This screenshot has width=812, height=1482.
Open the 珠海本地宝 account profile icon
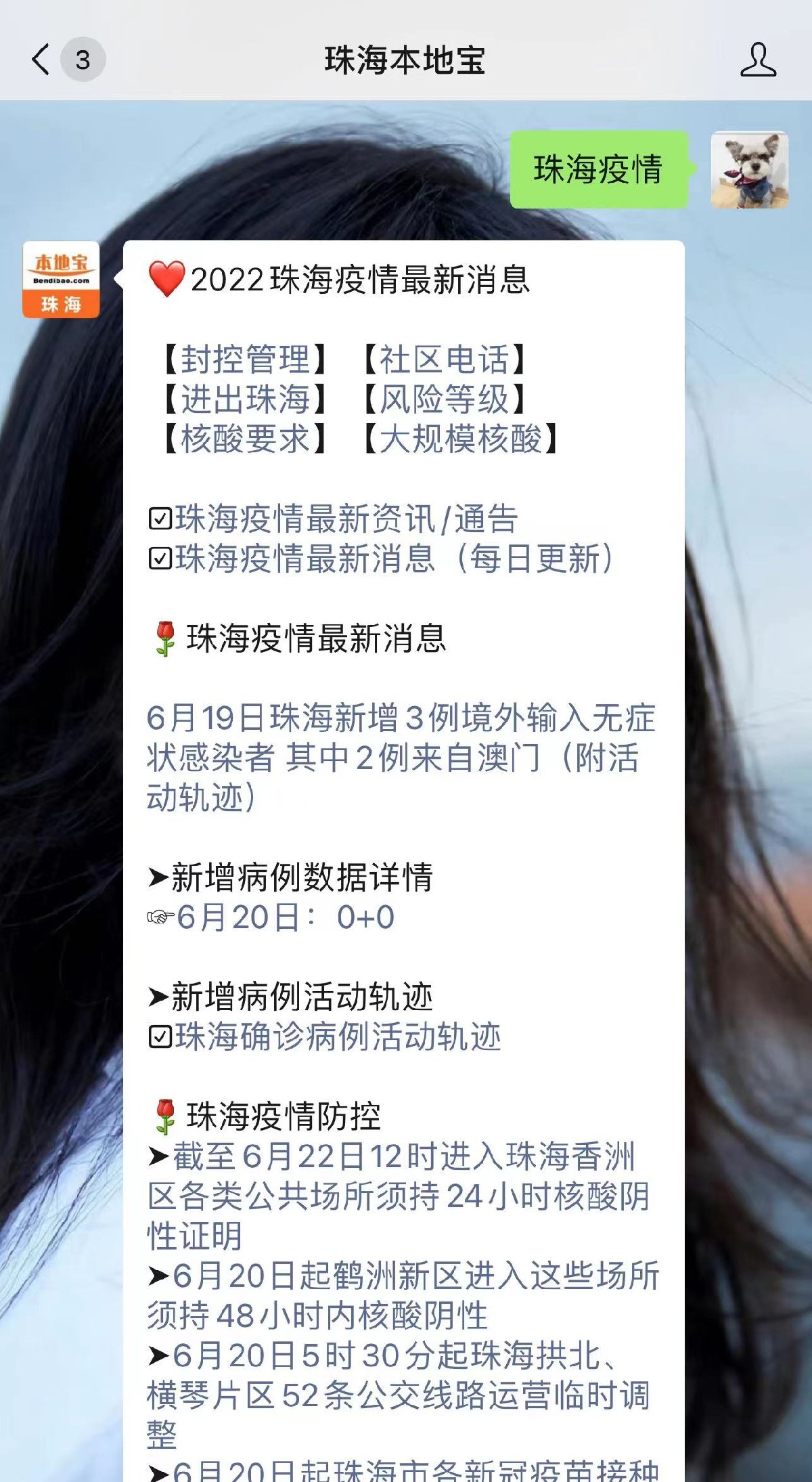758,60
